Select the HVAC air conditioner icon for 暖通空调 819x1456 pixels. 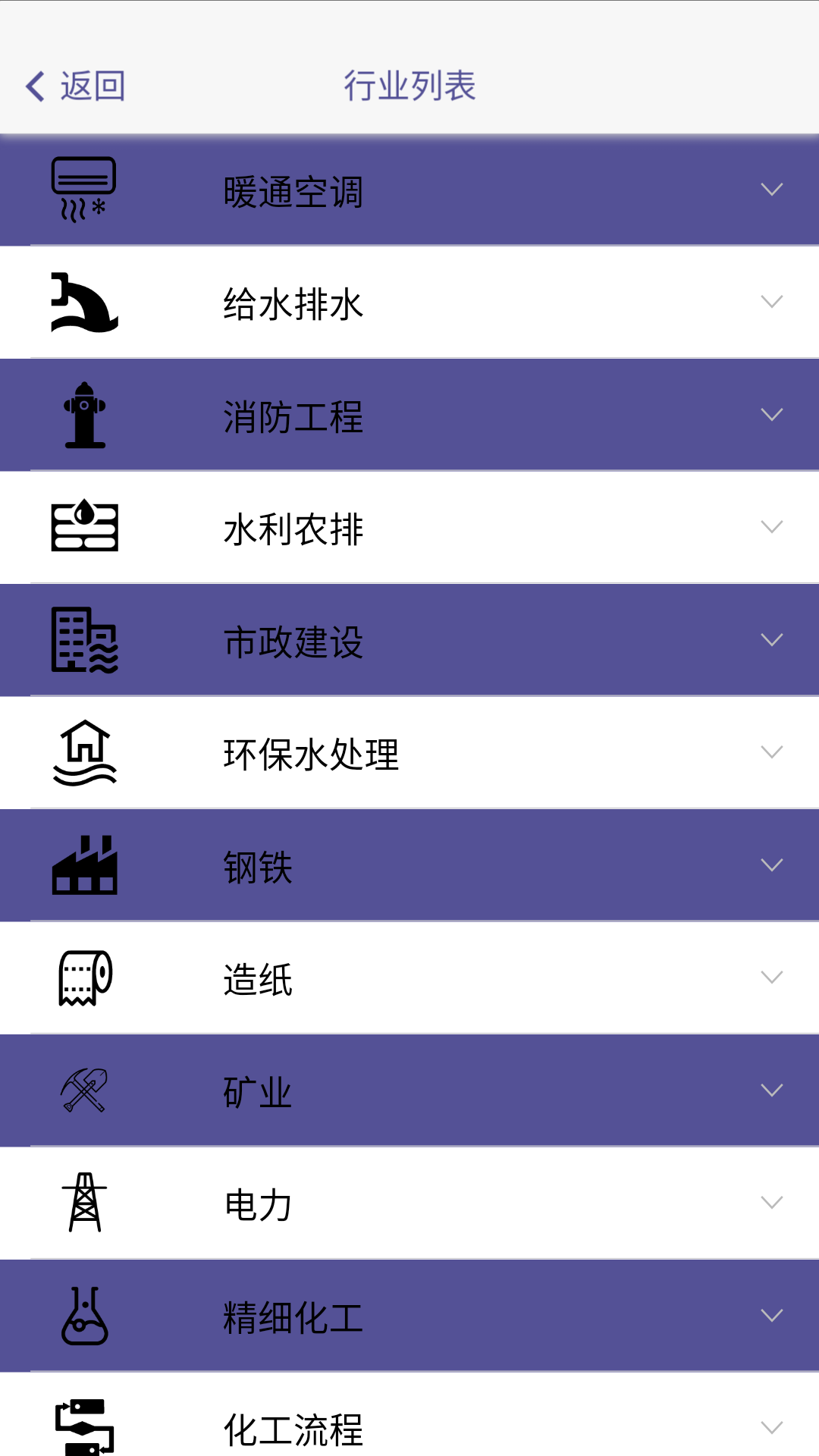pos(84,190)
